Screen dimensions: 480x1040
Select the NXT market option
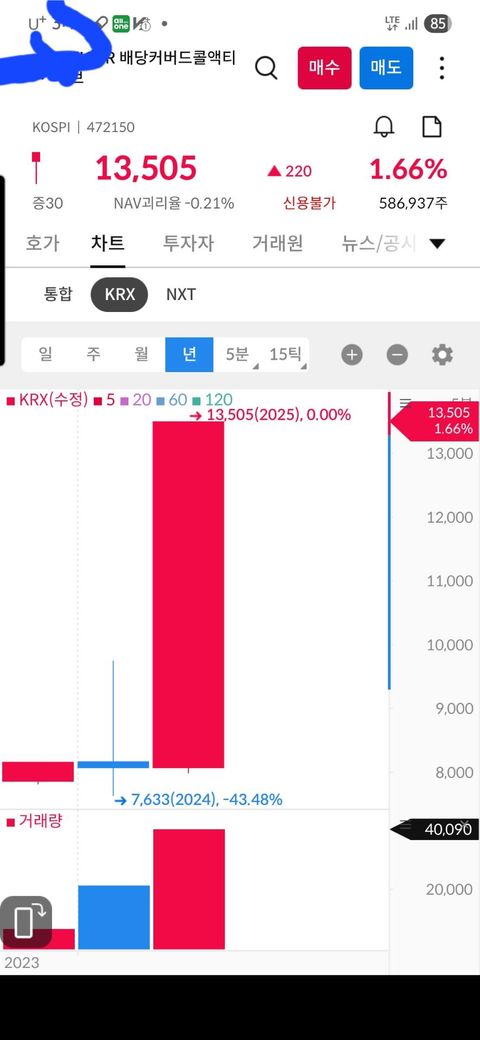click(181, 294)
